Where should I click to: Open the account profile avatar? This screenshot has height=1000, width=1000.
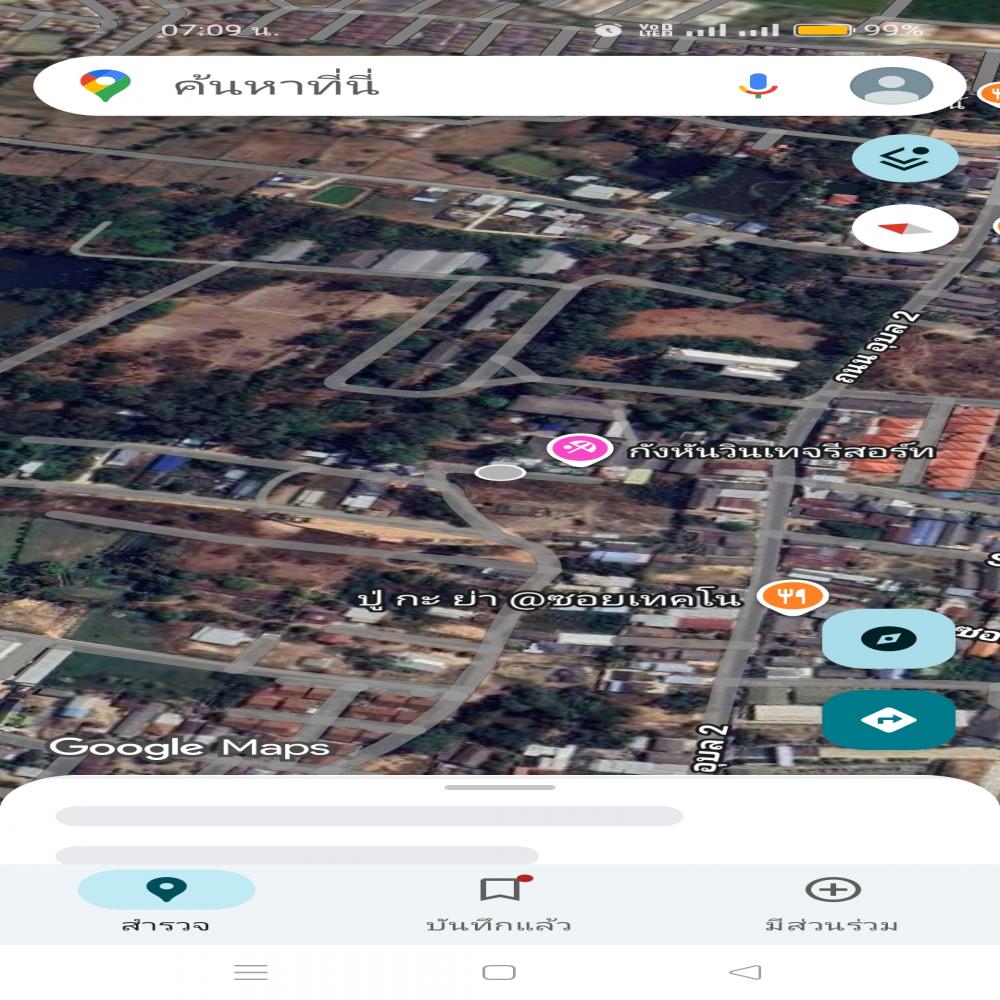coord(891,86)
